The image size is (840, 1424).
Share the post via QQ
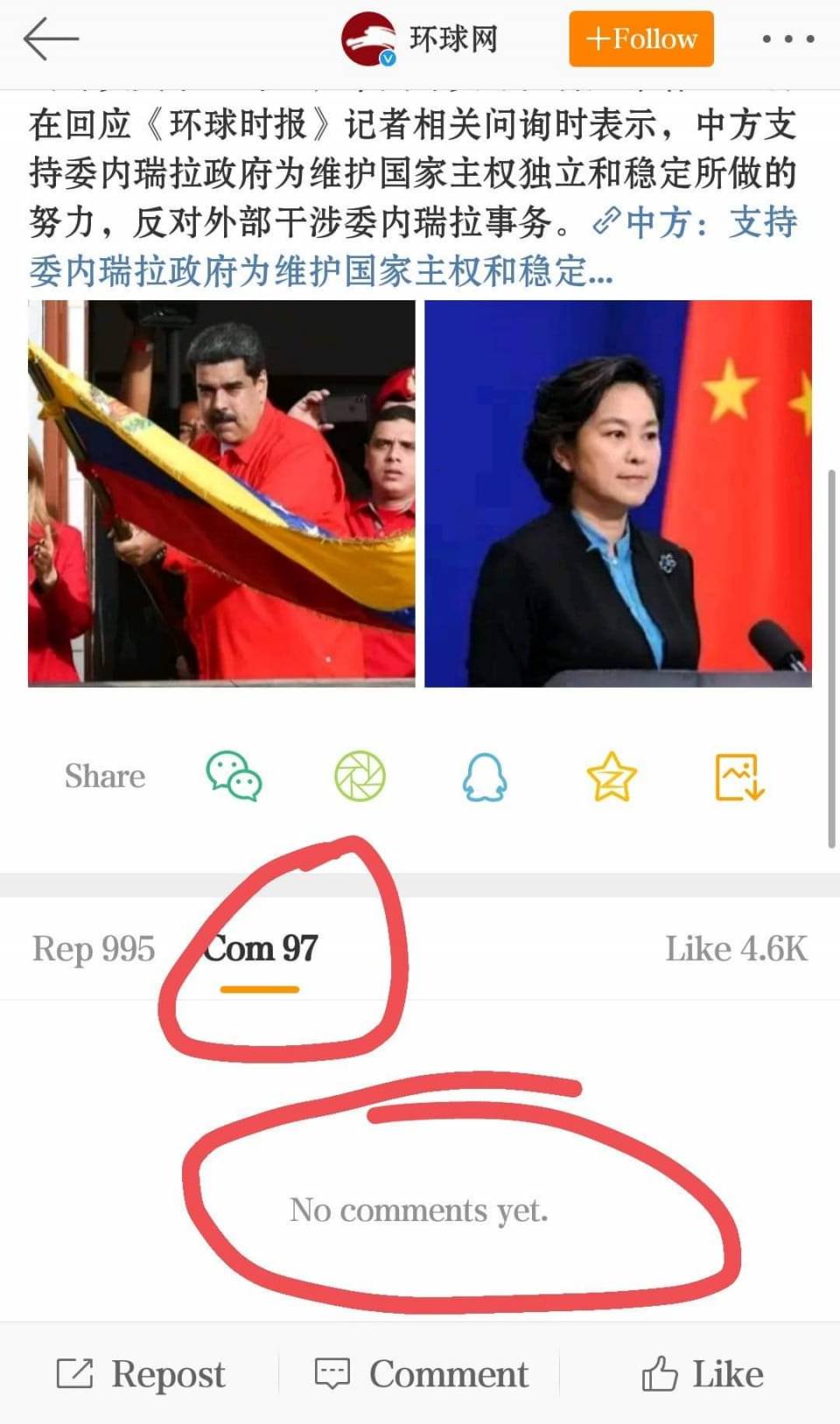[484, 776]
